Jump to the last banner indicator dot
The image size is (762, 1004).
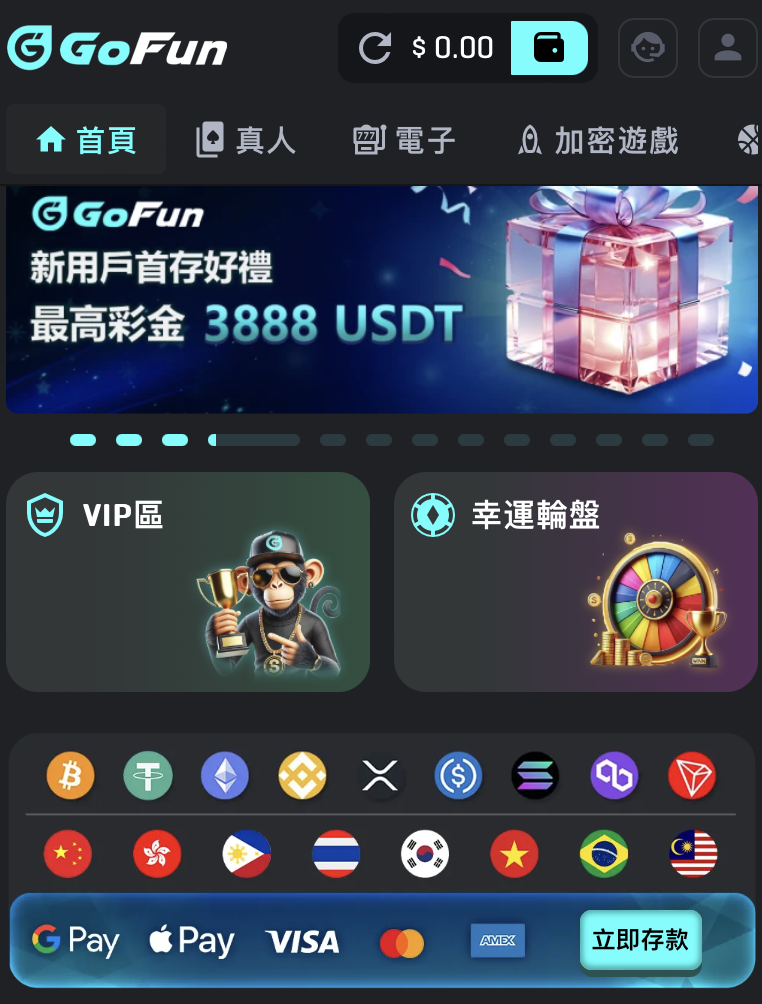(701, 440)
